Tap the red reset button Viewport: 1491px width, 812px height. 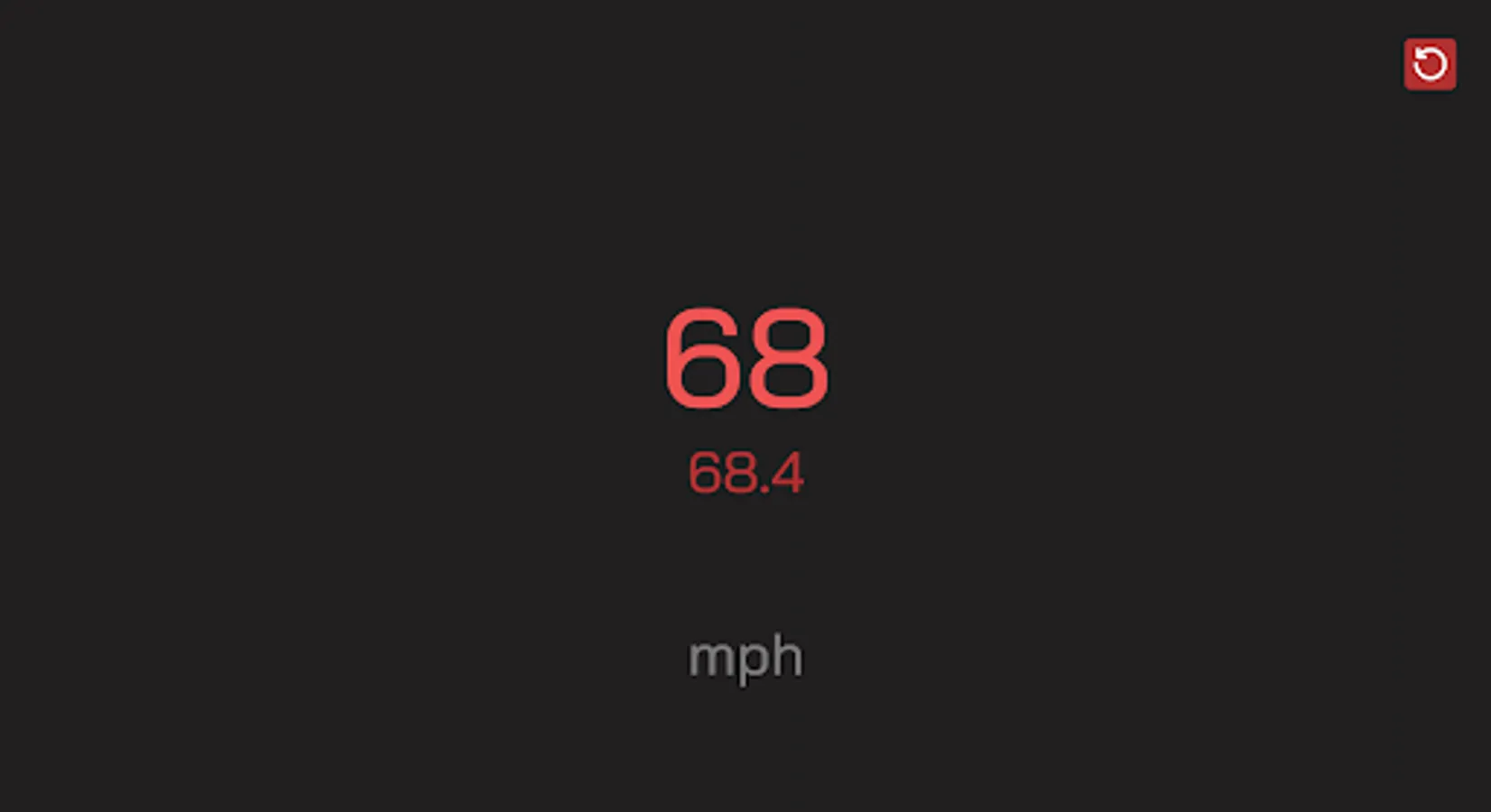point(1429,64)
